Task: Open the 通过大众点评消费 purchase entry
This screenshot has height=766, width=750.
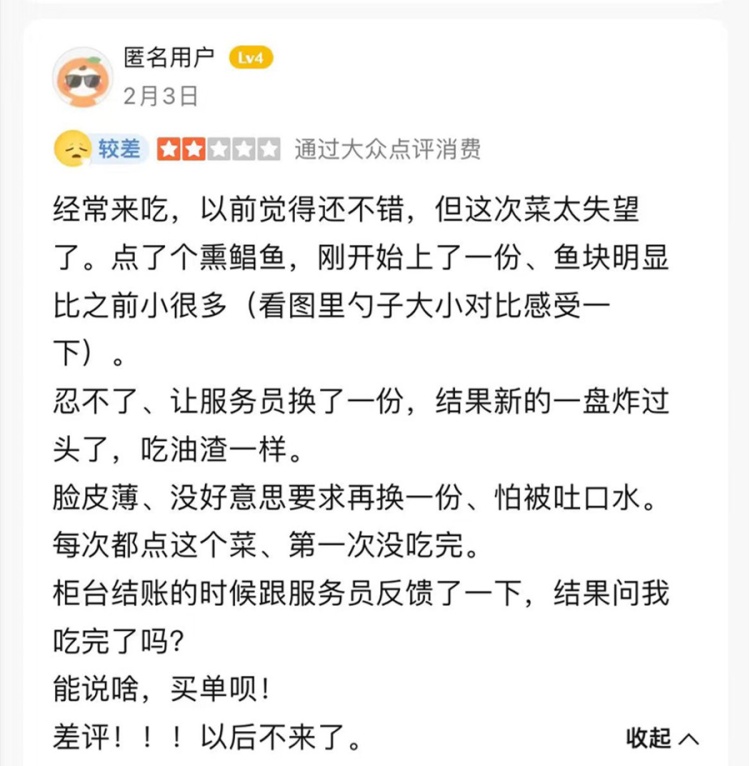Action: click(388, 148)
